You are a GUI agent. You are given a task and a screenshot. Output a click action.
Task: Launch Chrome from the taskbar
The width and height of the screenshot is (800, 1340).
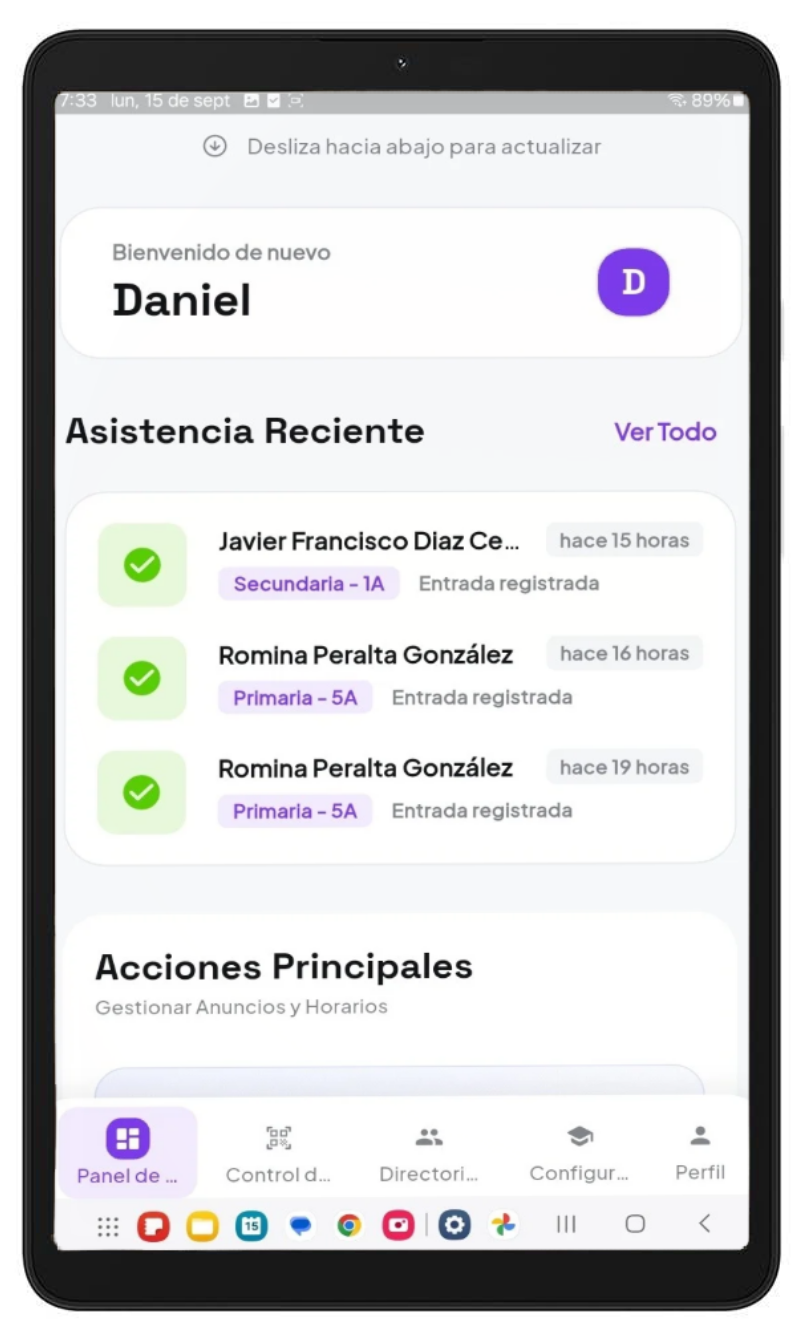pyautogui.click(x=349, y=1225)
